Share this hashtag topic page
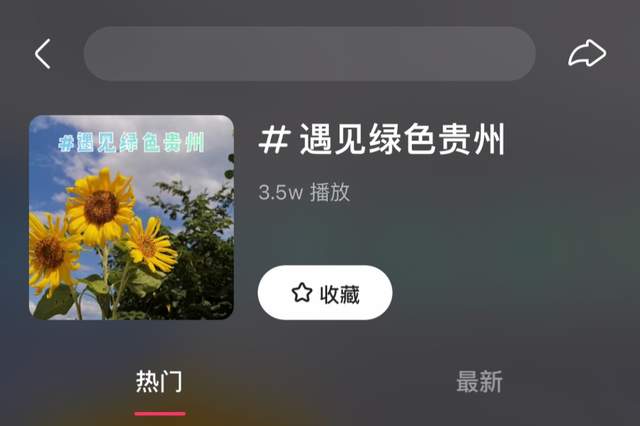This screenshot has height=426, width=640. [587, 54]
